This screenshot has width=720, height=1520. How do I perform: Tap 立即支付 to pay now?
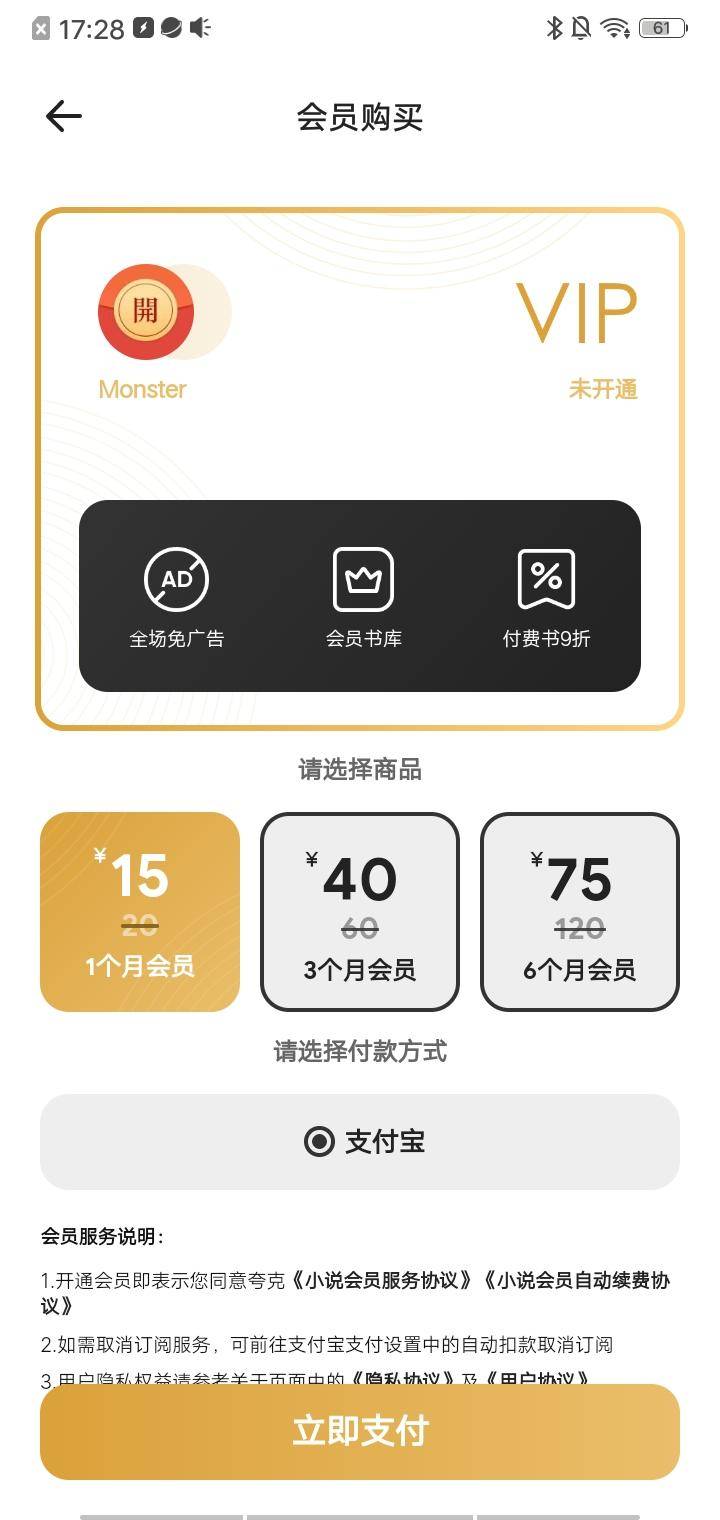click(x=360, y=1431)
